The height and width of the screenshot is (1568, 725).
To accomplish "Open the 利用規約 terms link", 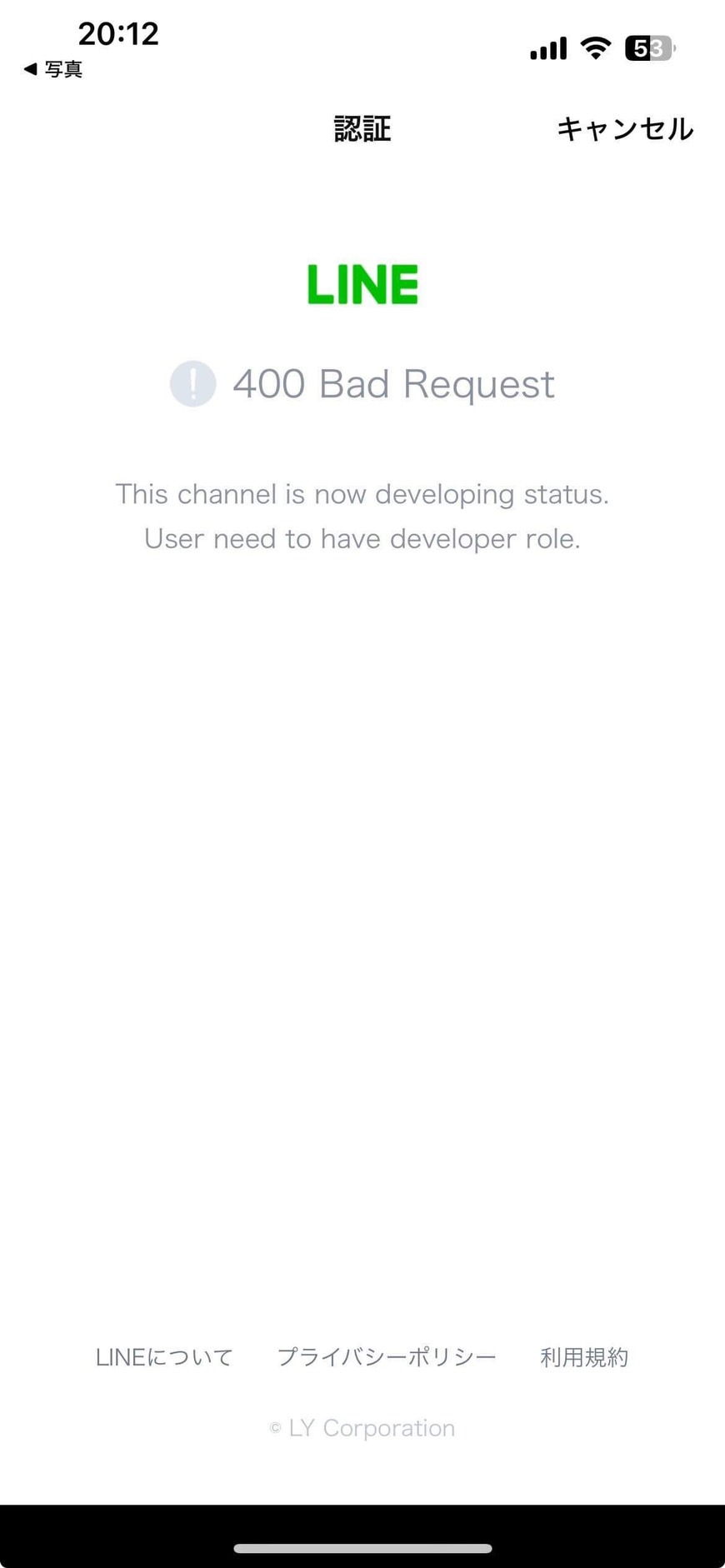I will [584, 1357].
